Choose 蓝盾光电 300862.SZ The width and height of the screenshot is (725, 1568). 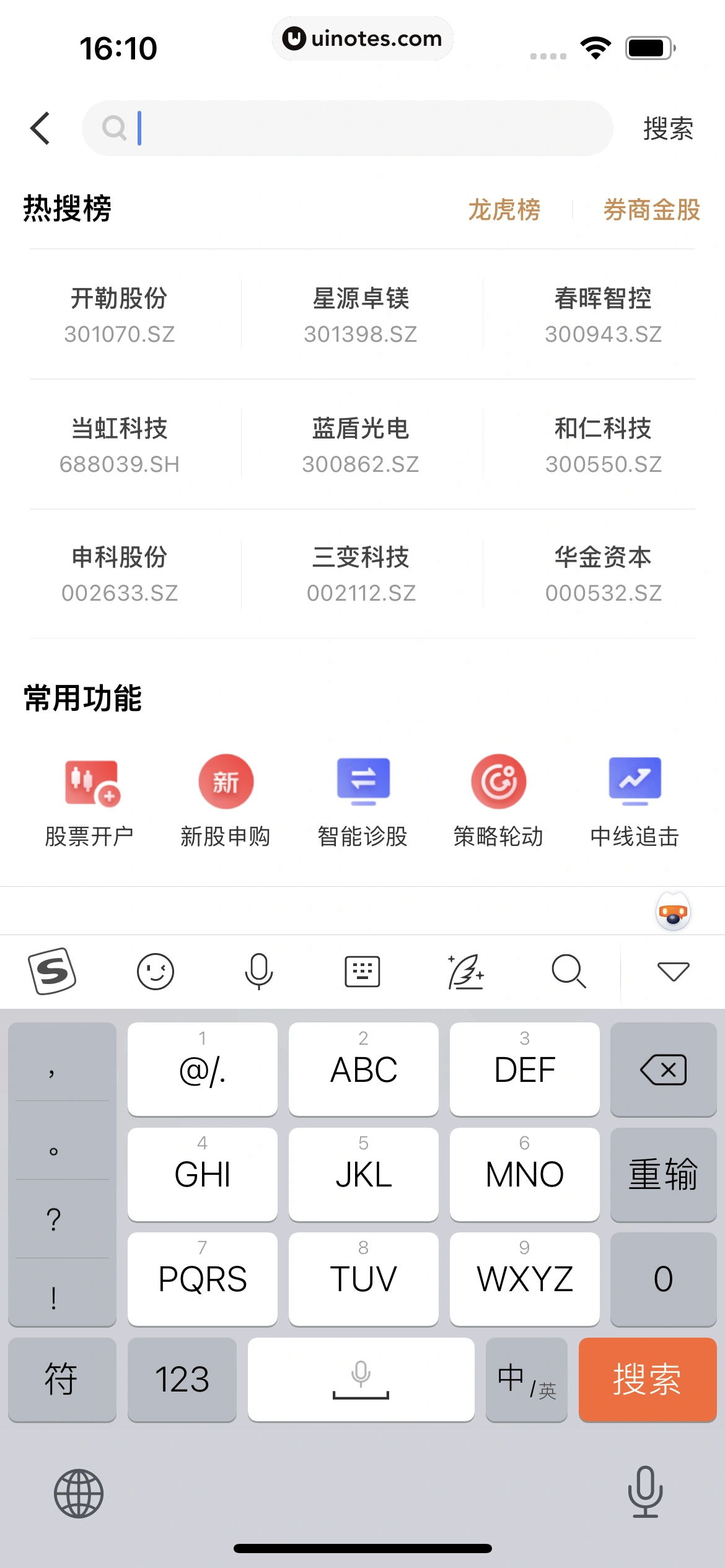coord(361,445)
